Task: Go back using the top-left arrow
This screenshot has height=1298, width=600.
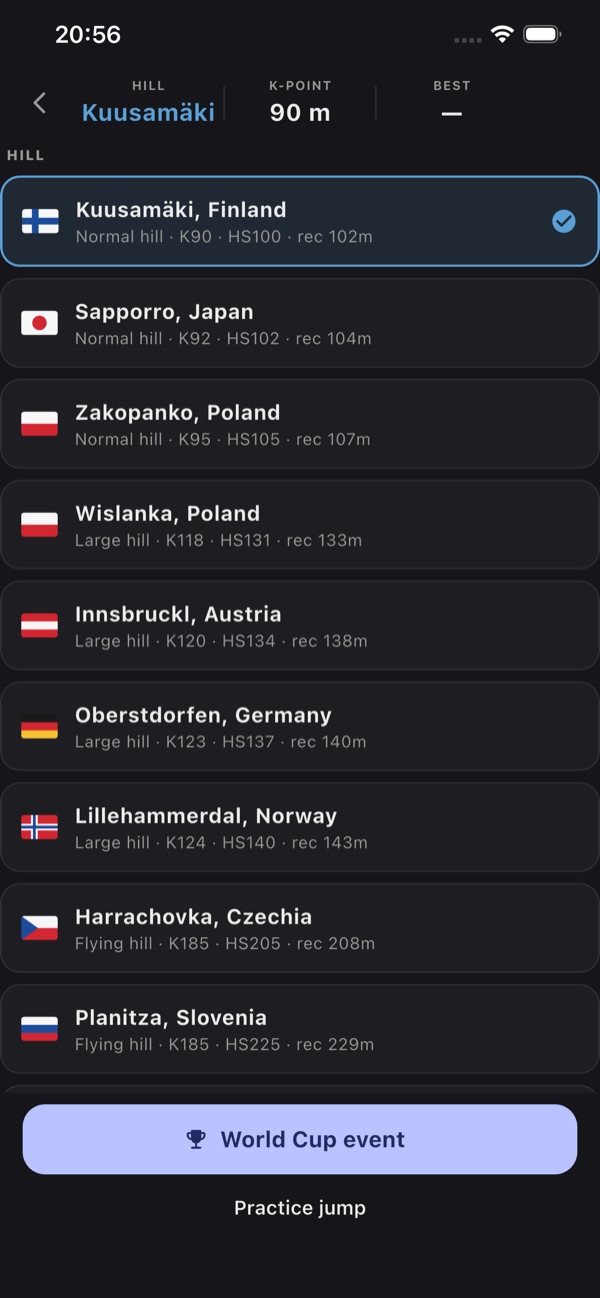Action: pos(39,103)
